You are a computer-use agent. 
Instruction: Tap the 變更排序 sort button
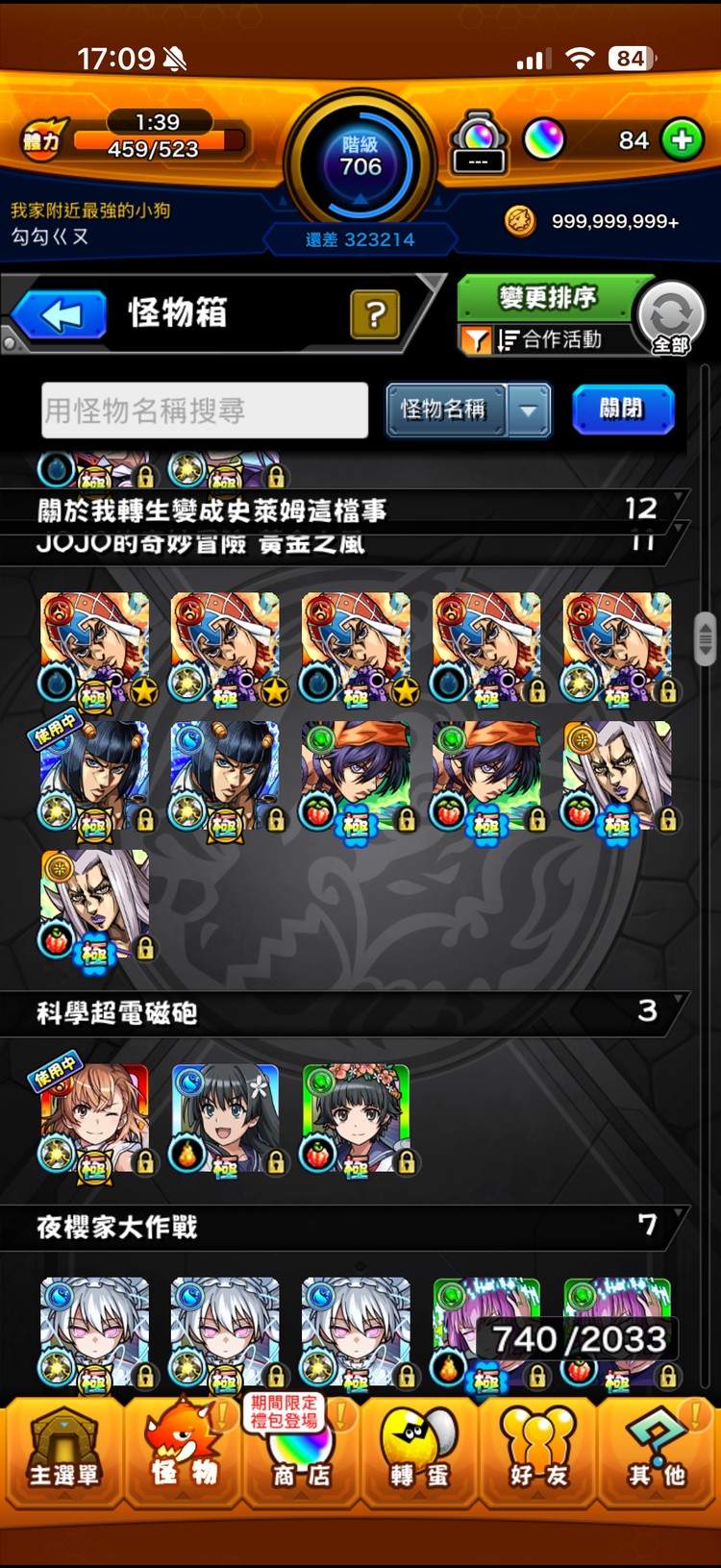[548, 298]
